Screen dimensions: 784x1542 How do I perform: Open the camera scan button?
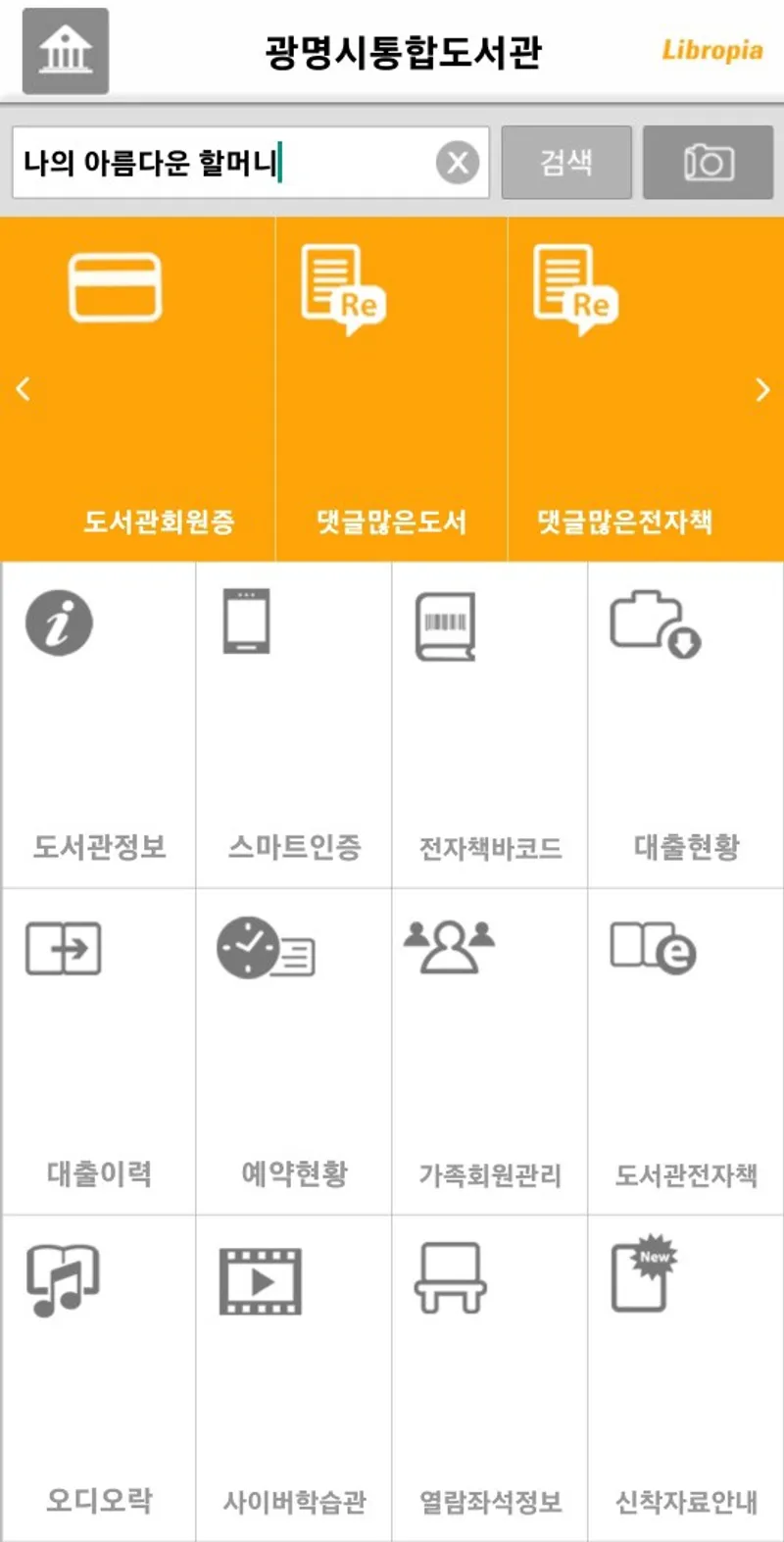point(708,163)
